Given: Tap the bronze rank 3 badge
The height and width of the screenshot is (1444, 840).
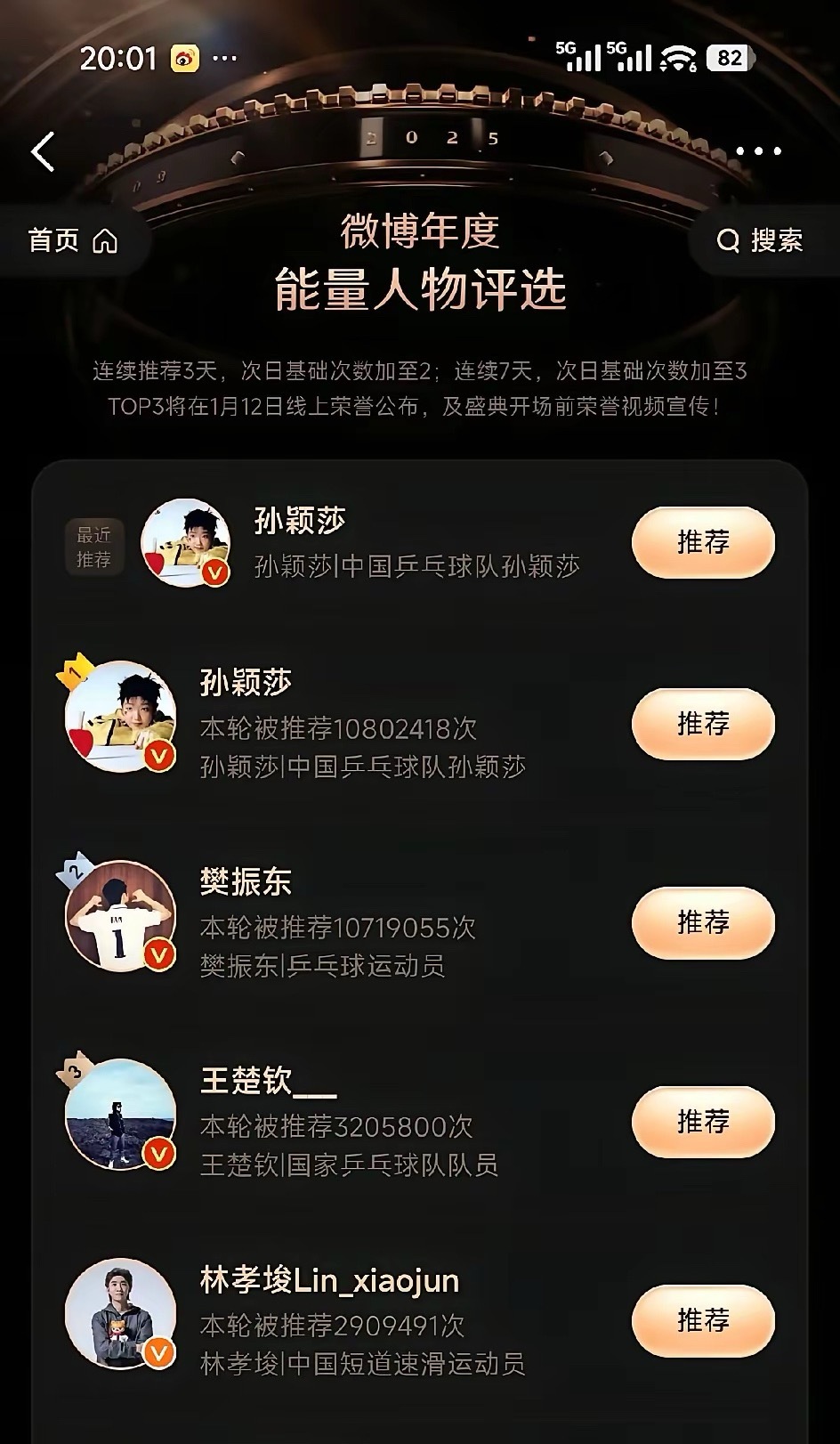Looking at the screenshot, I should tap(76, 1068).
